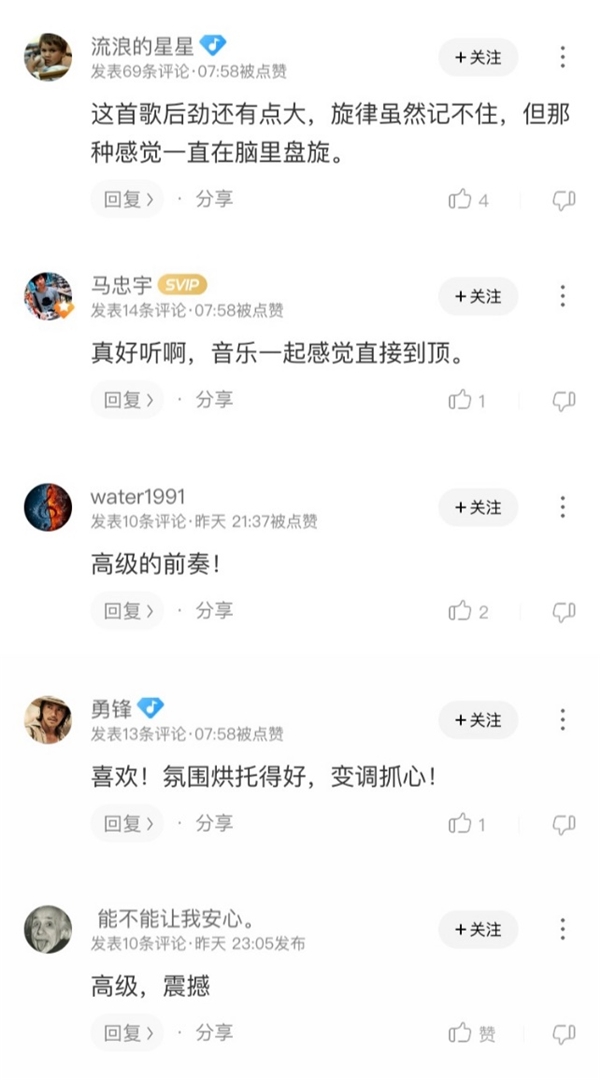The image size is (600, 1080).
Task: Open 马忠宇's profile avatar
Action: point(47,296)
